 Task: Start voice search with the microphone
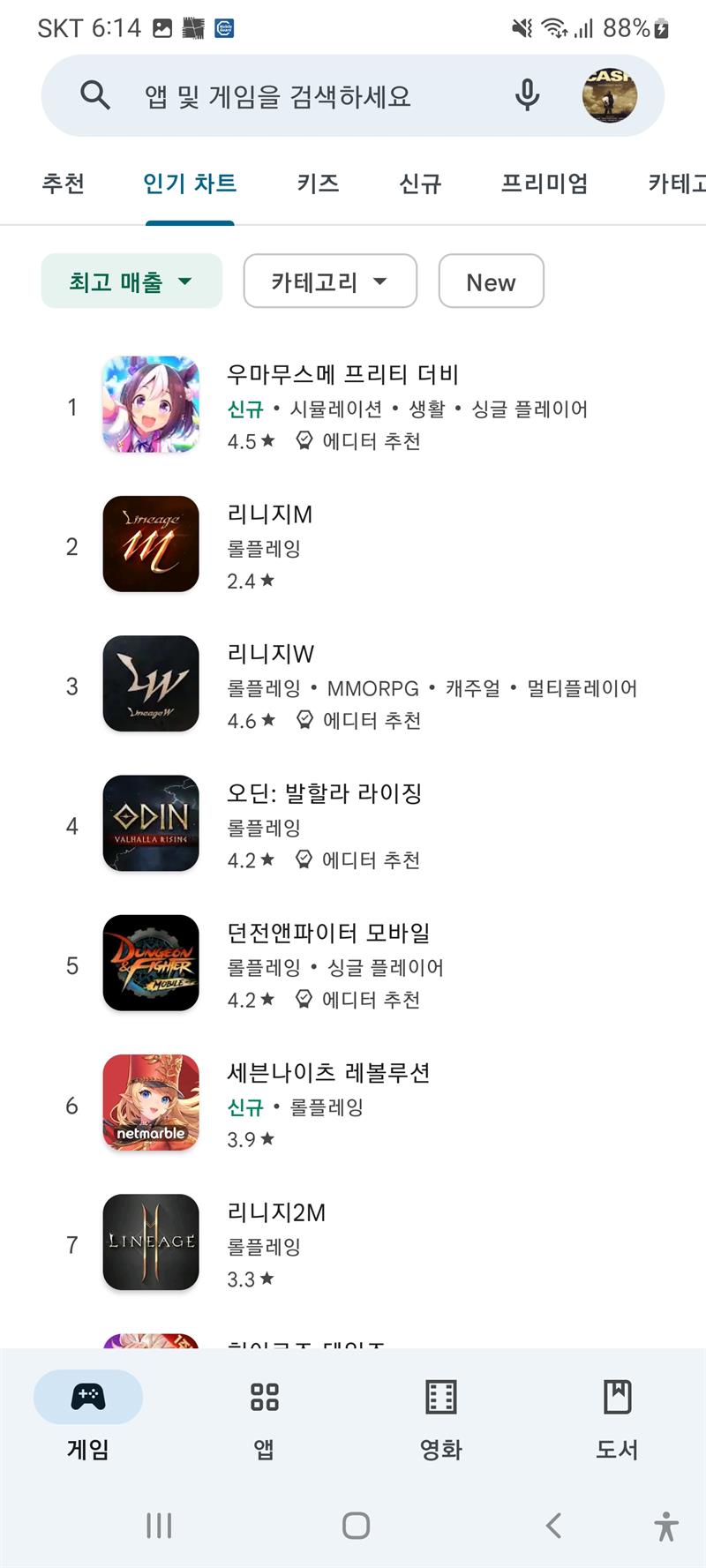coord(527,95)
